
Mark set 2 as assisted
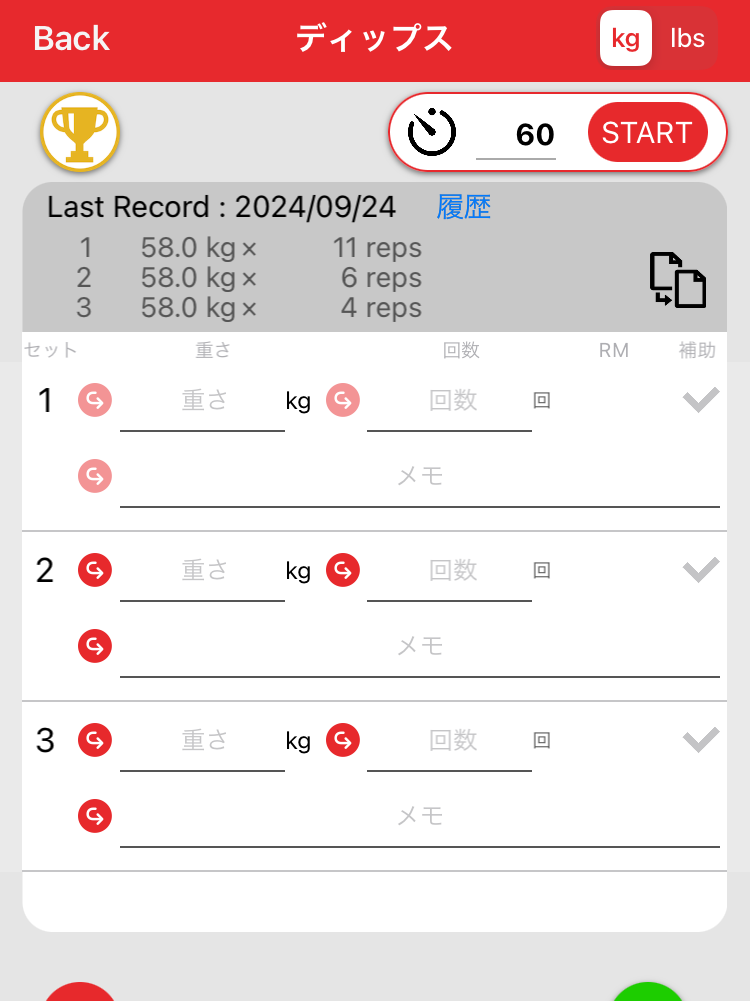click(x=701, y=570)
